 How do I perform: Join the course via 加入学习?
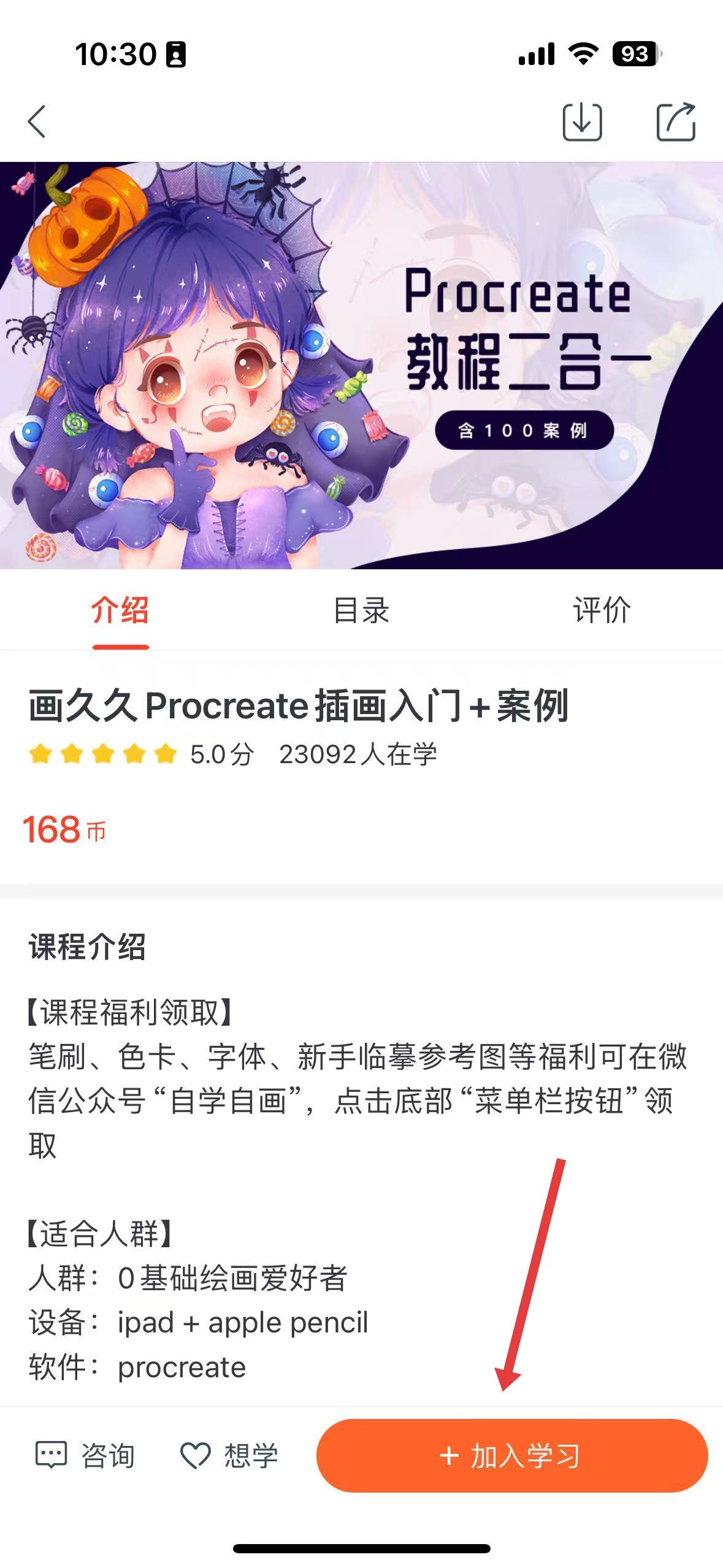pos(511,1456)
